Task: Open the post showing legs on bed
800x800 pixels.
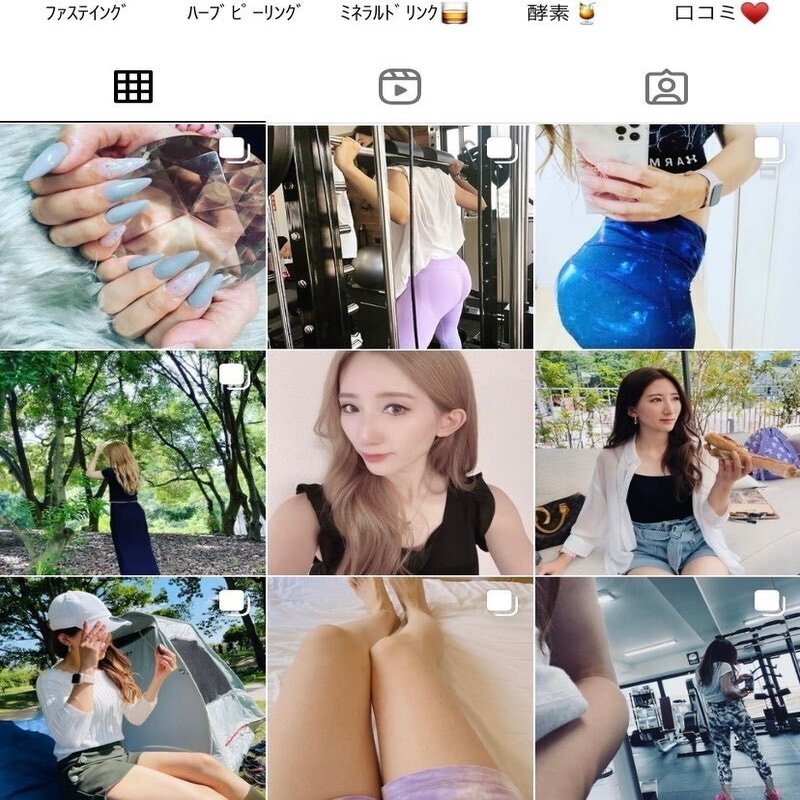Action: click(x=400, y=688)
